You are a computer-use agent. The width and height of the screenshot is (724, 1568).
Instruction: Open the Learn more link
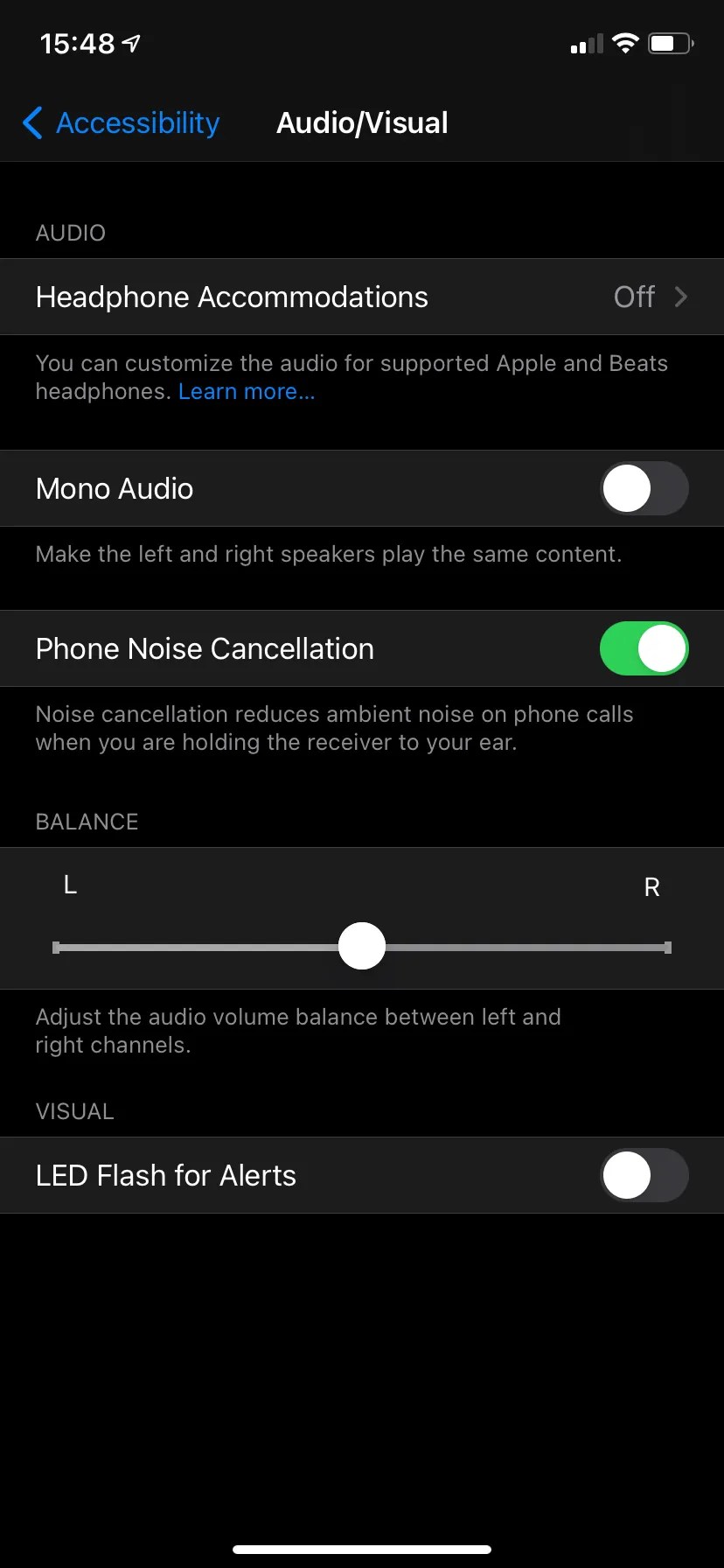246,391
